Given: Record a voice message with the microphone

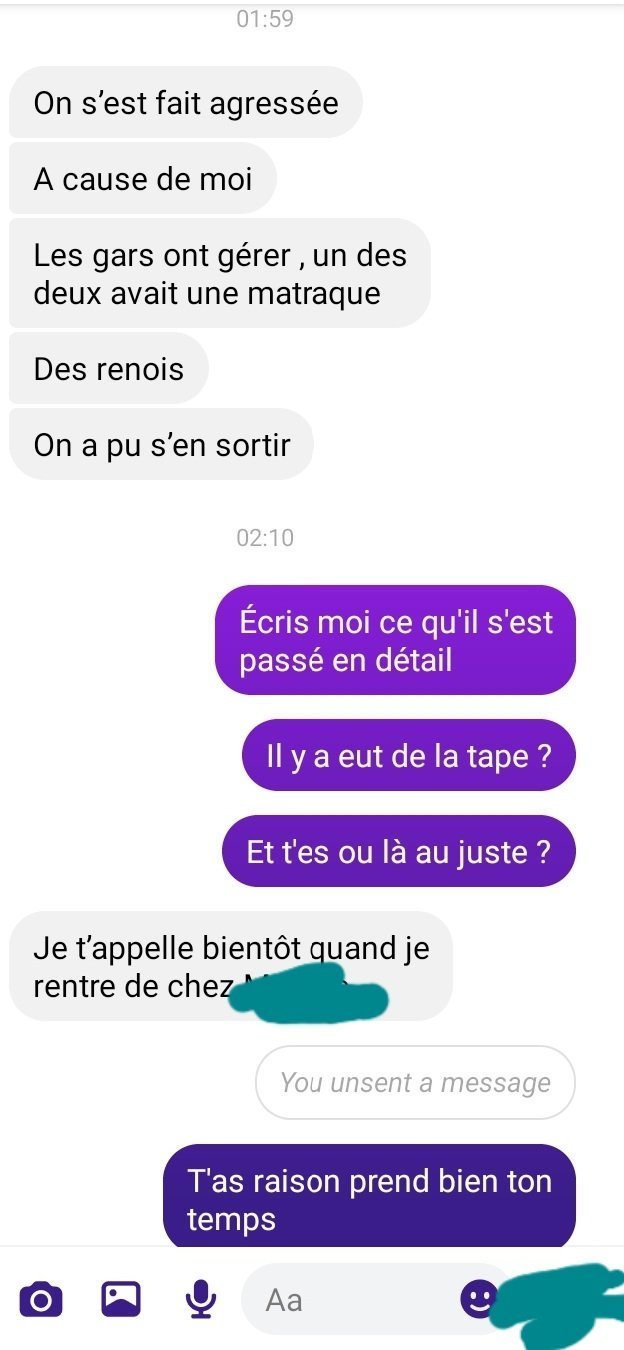Looking at the screenshot, I should pos(201,1299).
